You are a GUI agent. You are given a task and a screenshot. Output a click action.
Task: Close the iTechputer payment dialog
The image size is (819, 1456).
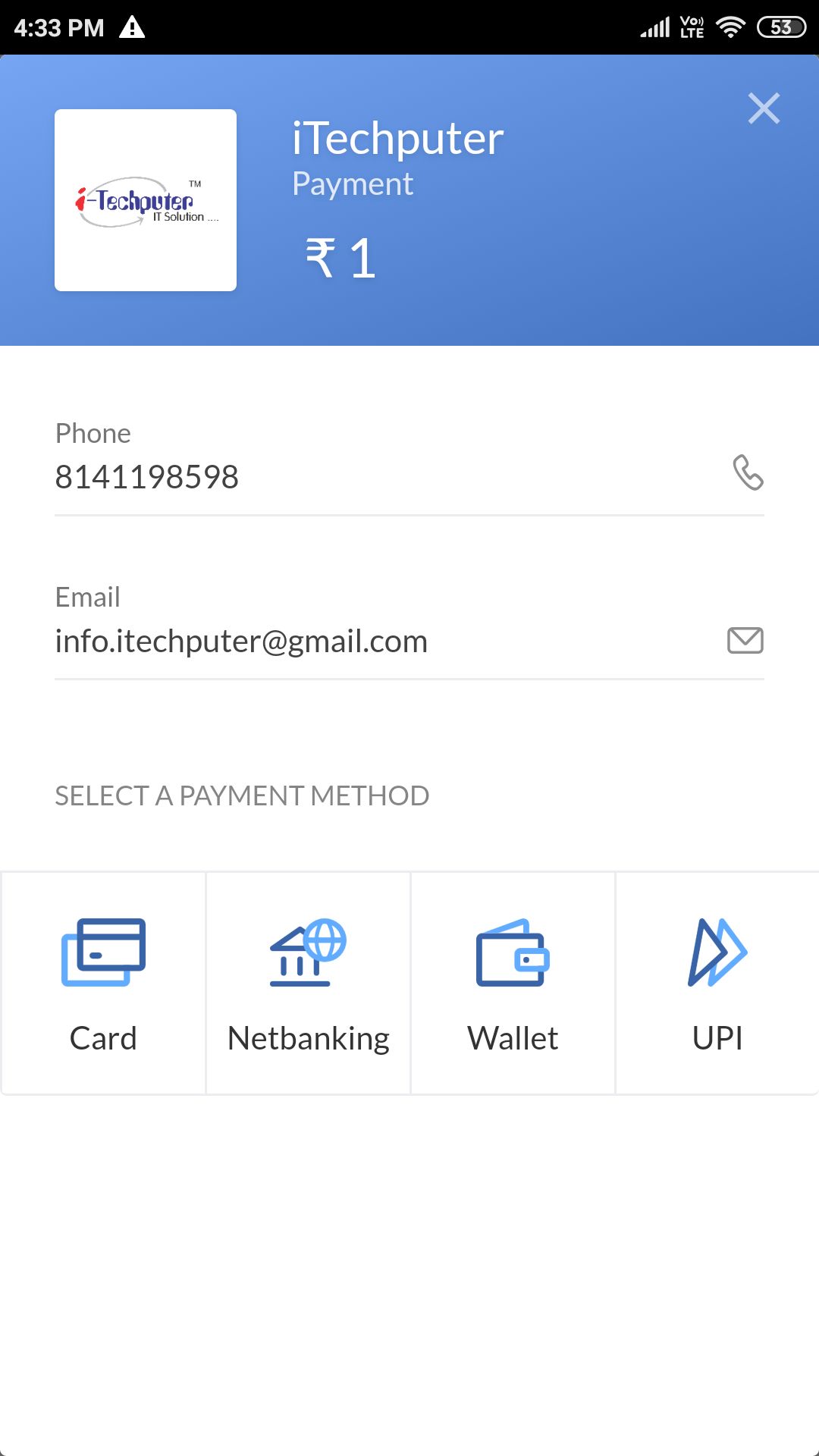point(764,108)
